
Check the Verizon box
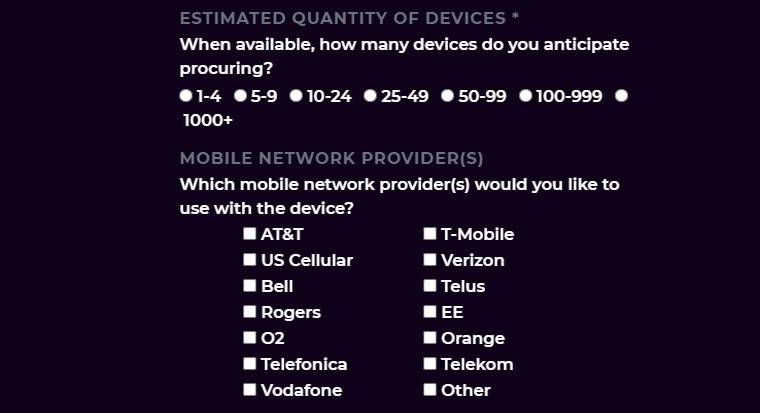[430, 260]
